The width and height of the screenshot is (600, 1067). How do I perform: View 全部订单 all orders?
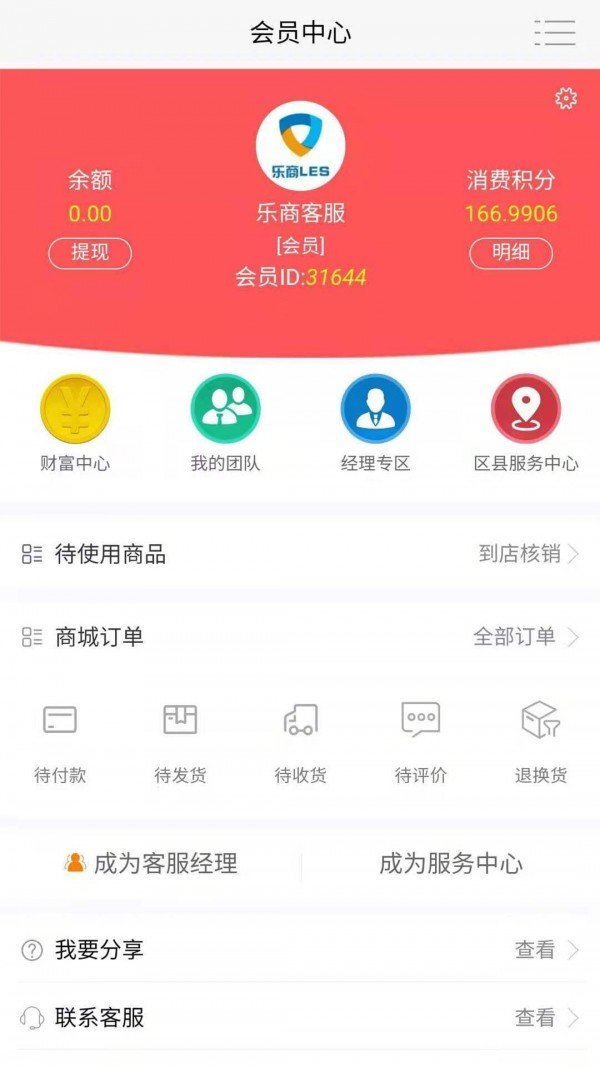[525, 637]
